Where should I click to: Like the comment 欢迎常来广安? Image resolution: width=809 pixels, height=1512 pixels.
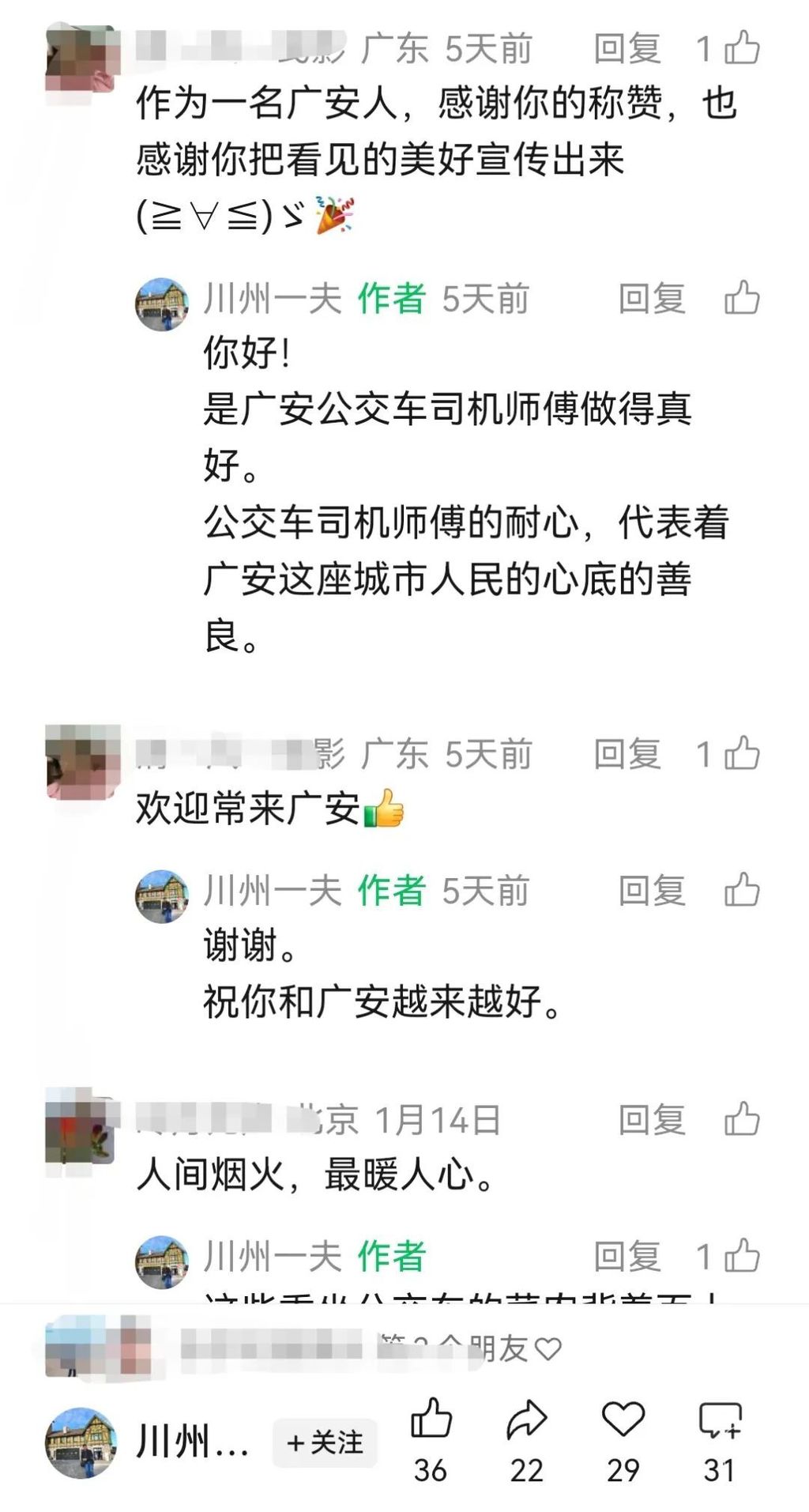pos(741,754)
